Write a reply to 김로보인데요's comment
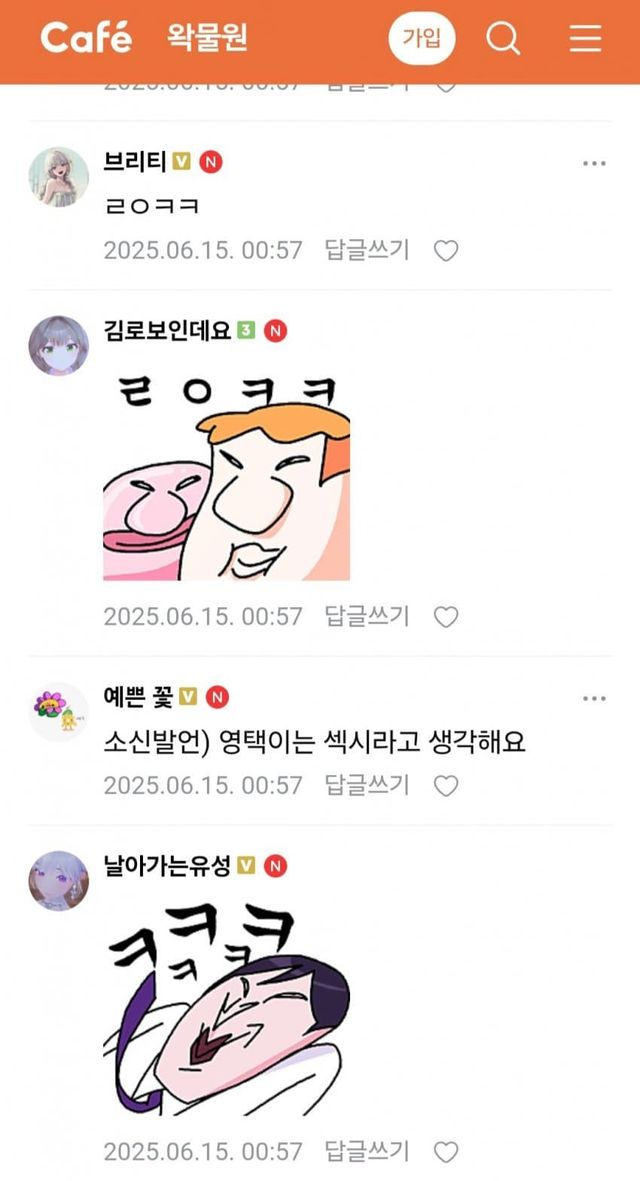This screenshot has height=1181, width=640. click(x=367, y=616)
